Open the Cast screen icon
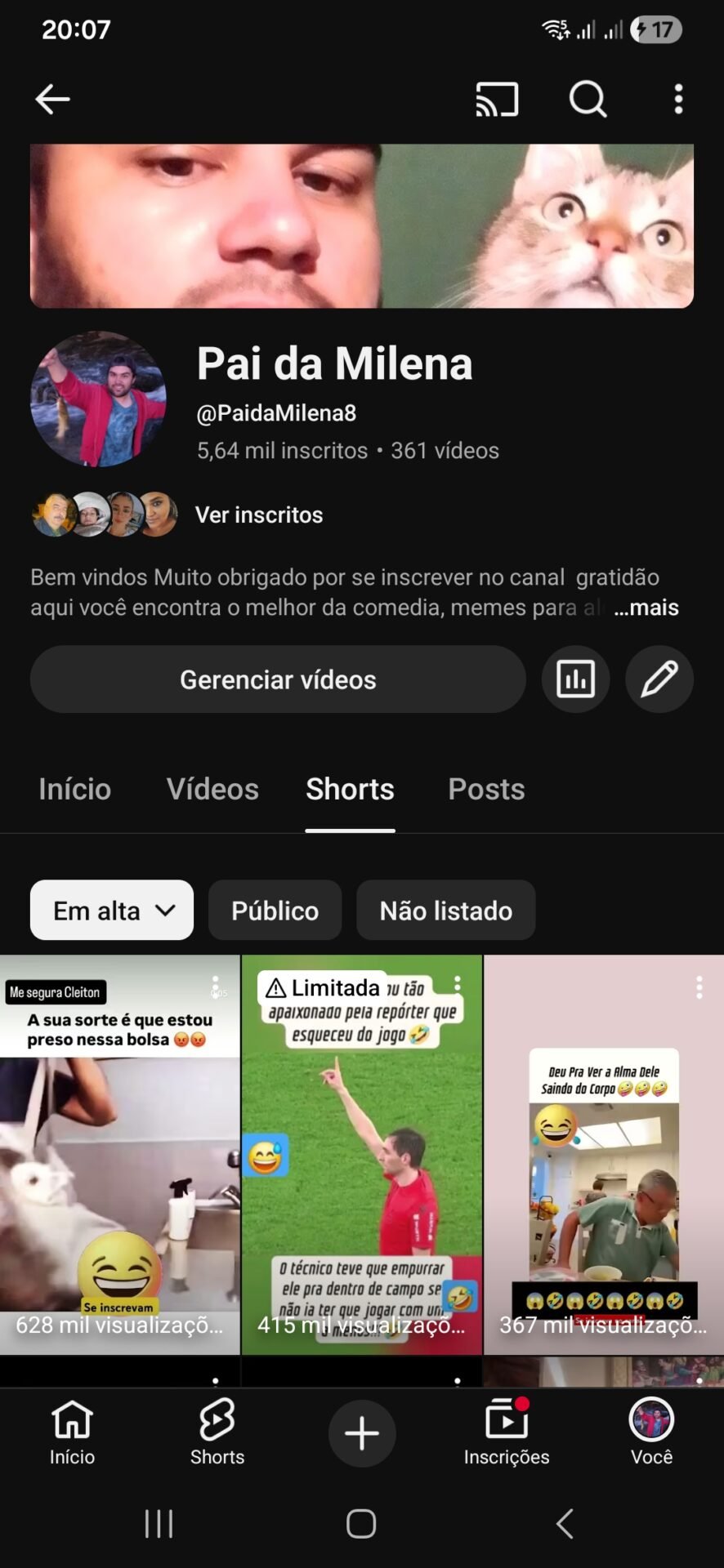724x1568 pixels. click(x=497, y=99)
